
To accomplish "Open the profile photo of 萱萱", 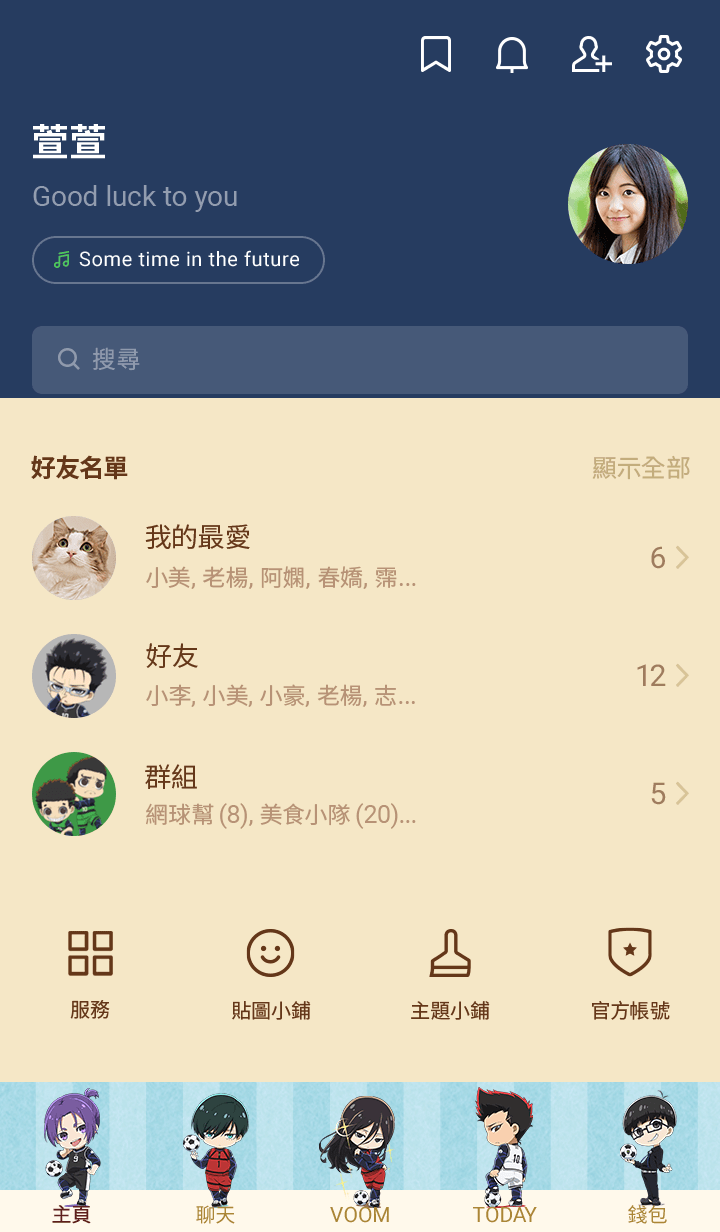I will [x=627, y=204].
